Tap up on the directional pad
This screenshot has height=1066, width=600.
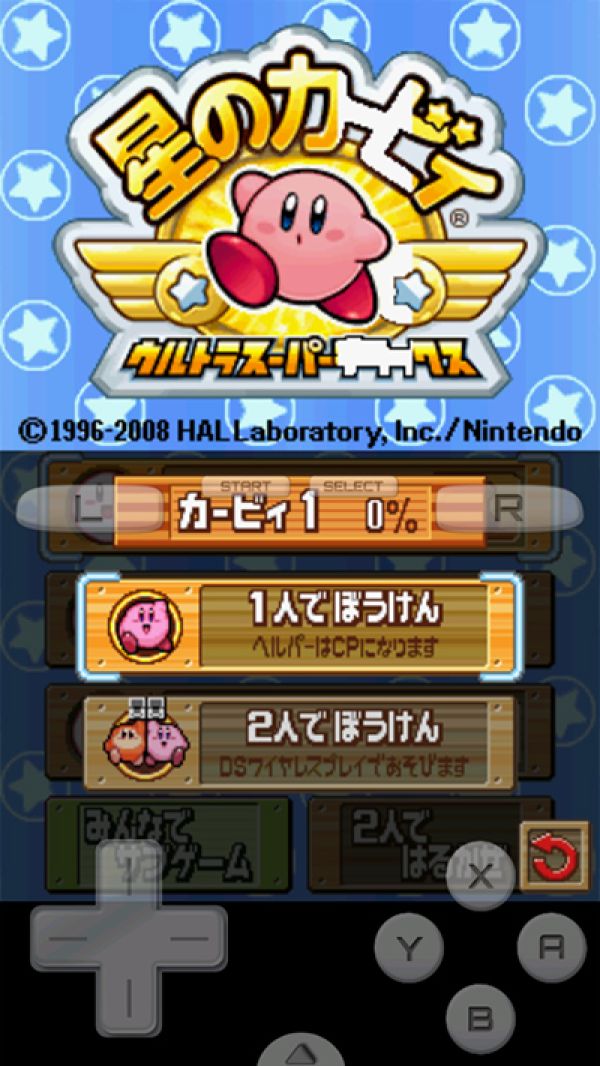coord(128,880)
